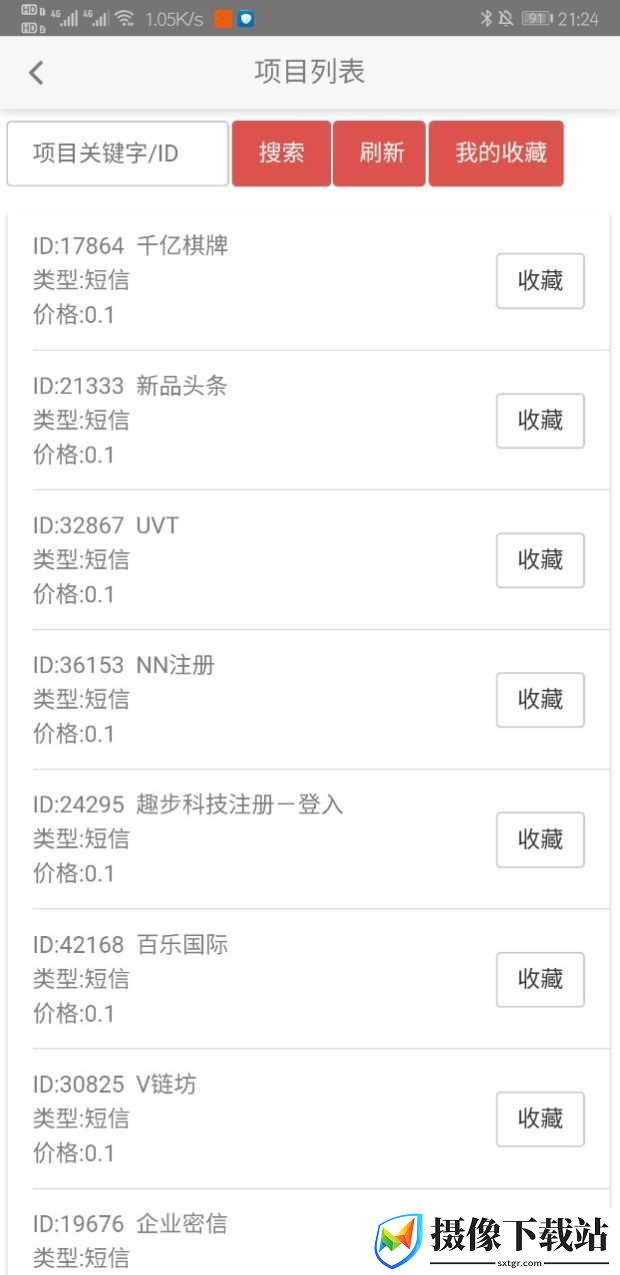This screenshot has width=620, height=1275.
Task: Tap the 项目关键字/ID search field
Action: click(x=118, y=154)
